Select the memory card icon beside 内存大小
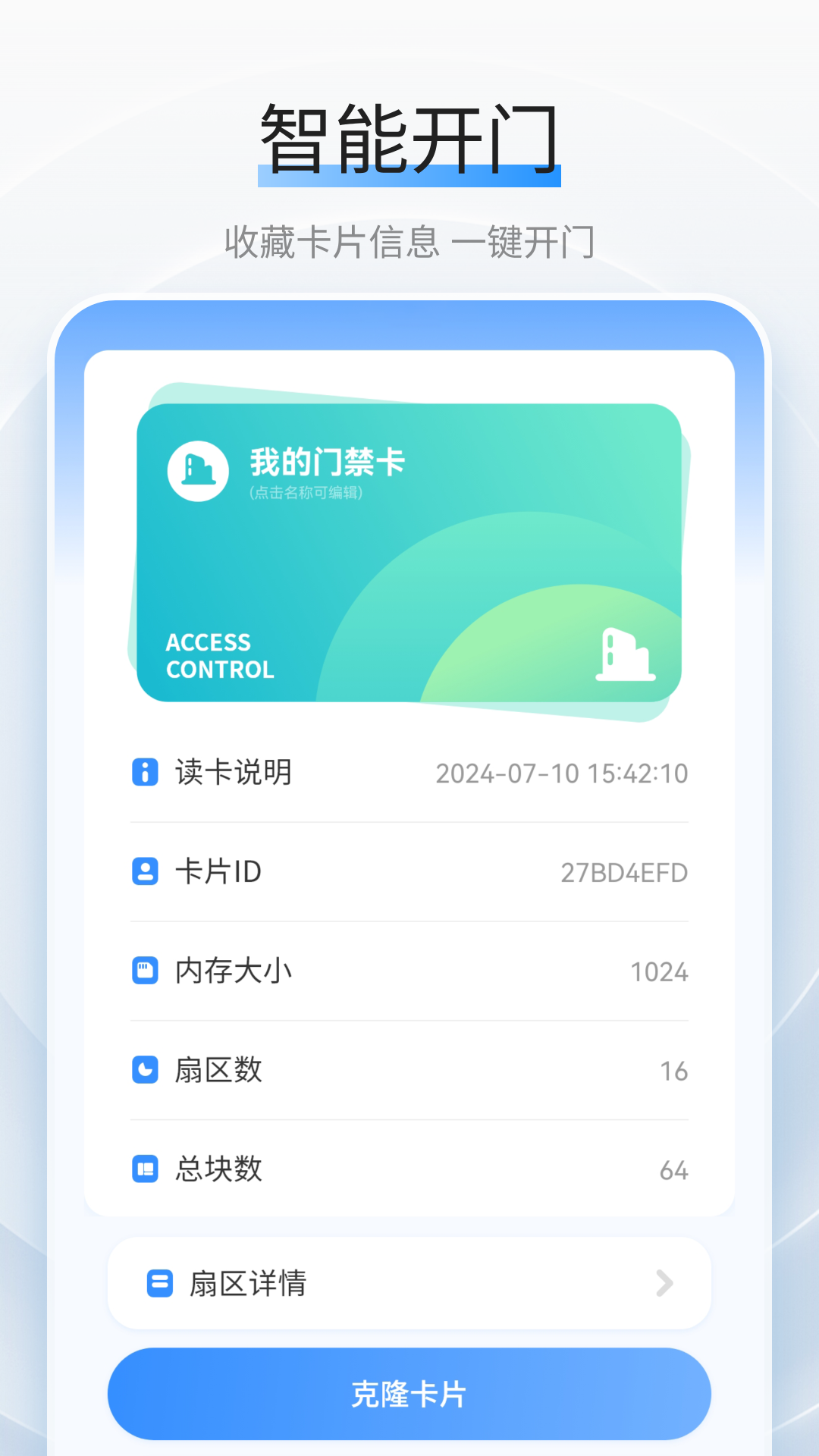This screenshot has height=1456, width=819. (x=145, y=971)
